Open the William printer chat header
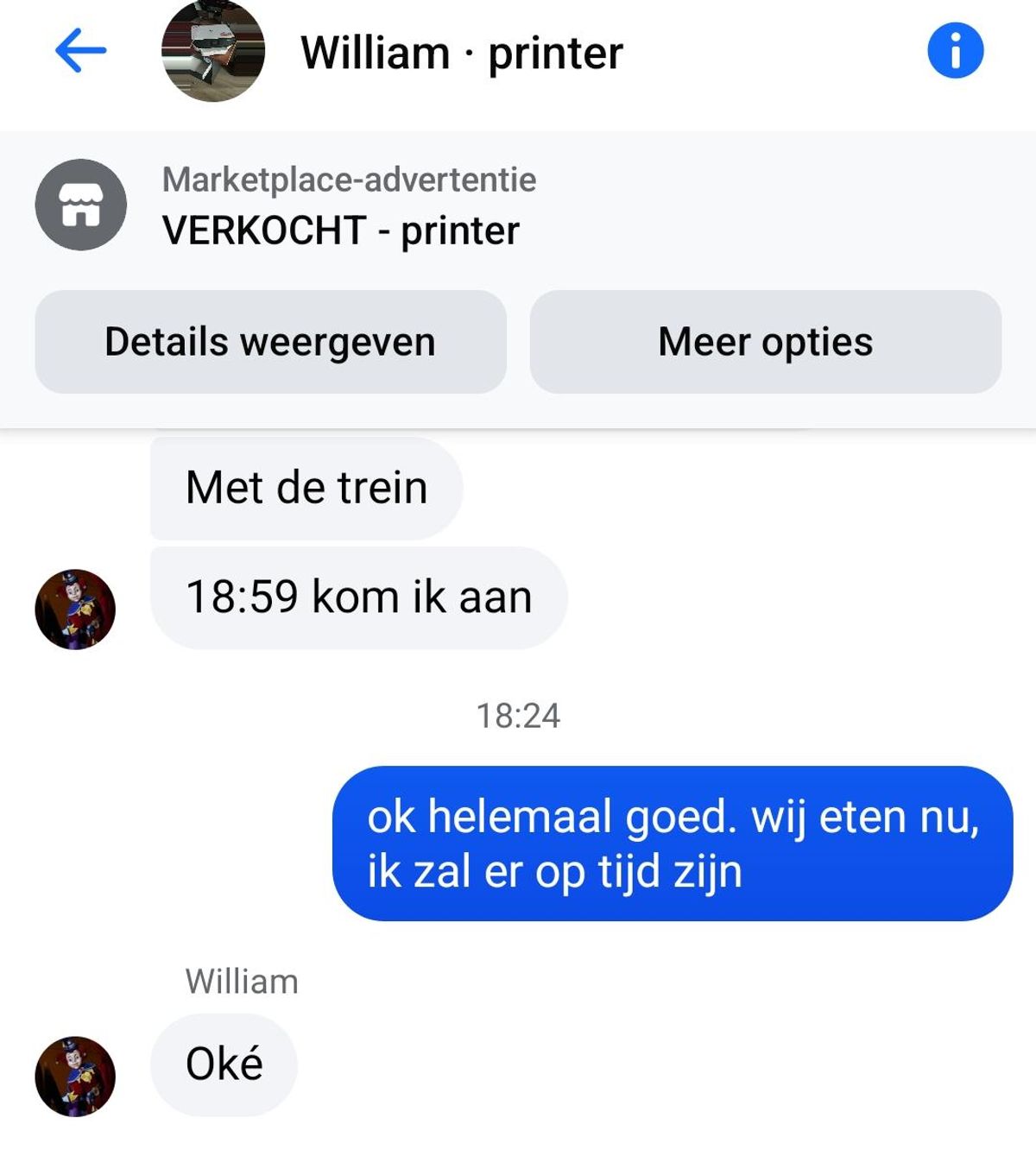The width and height of the screenshot is (1036, 1156). point(461,54)
